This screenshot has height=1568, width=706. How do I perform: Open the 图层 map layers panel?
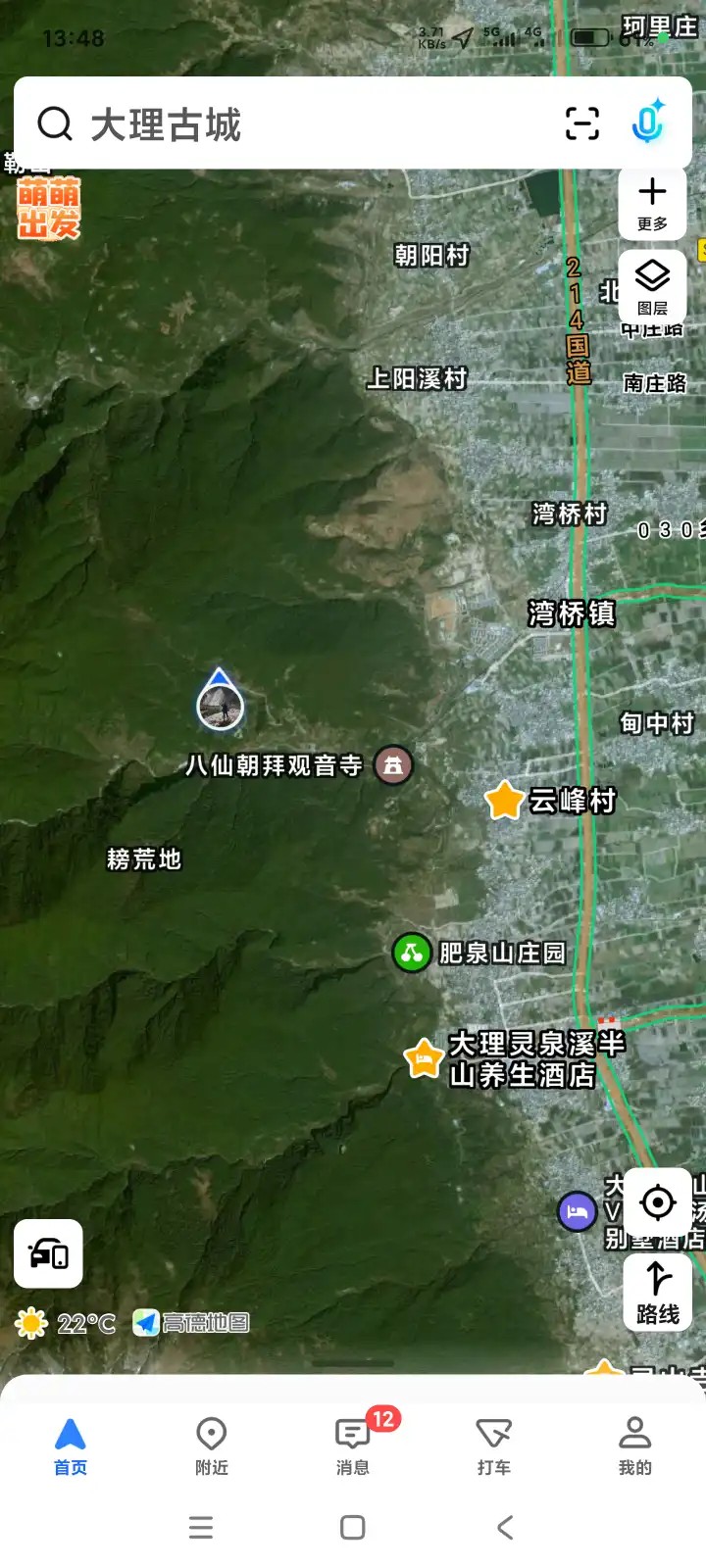[x=652, y=287]
